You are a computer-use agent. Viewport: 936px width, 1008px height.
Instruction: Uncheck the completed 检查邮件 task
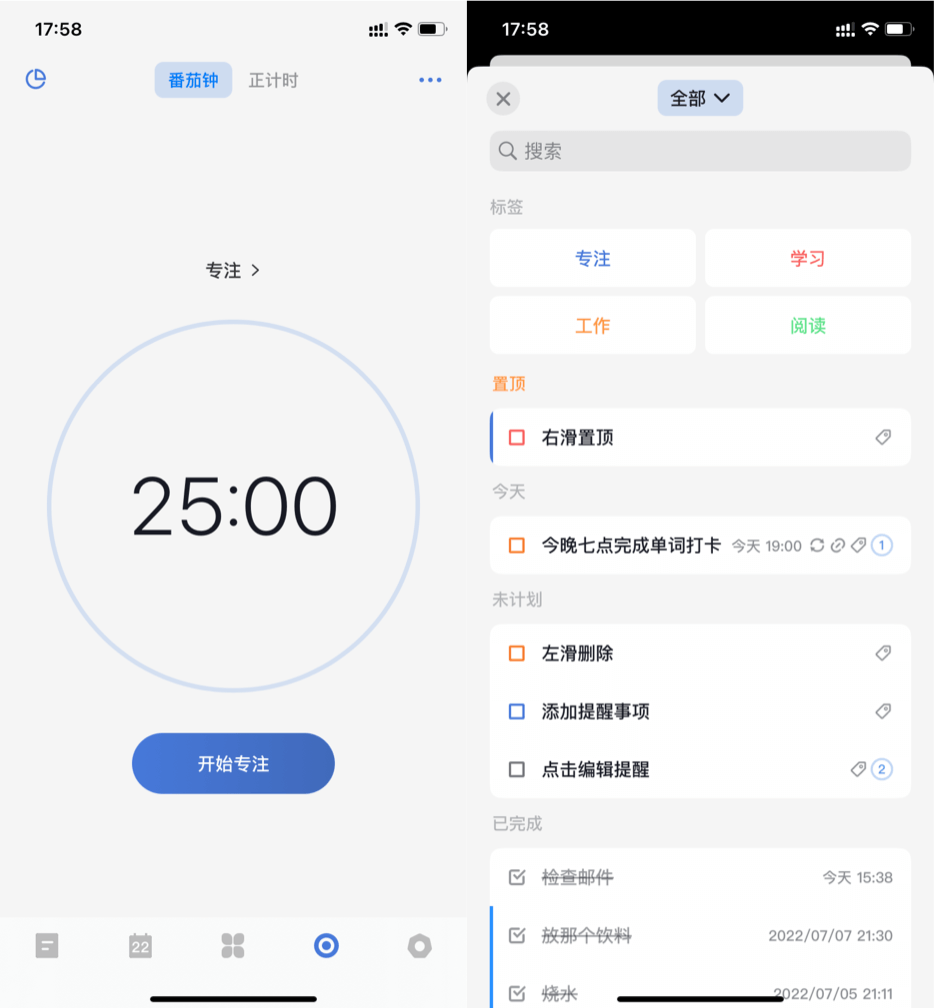517,877
